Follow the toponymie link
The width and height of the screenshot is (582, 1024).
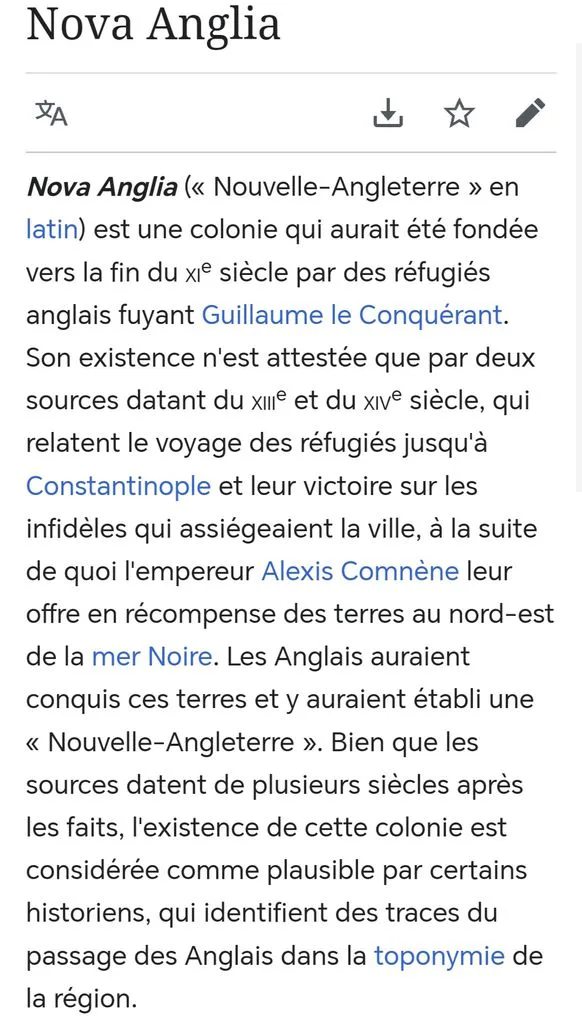[439, 957]
